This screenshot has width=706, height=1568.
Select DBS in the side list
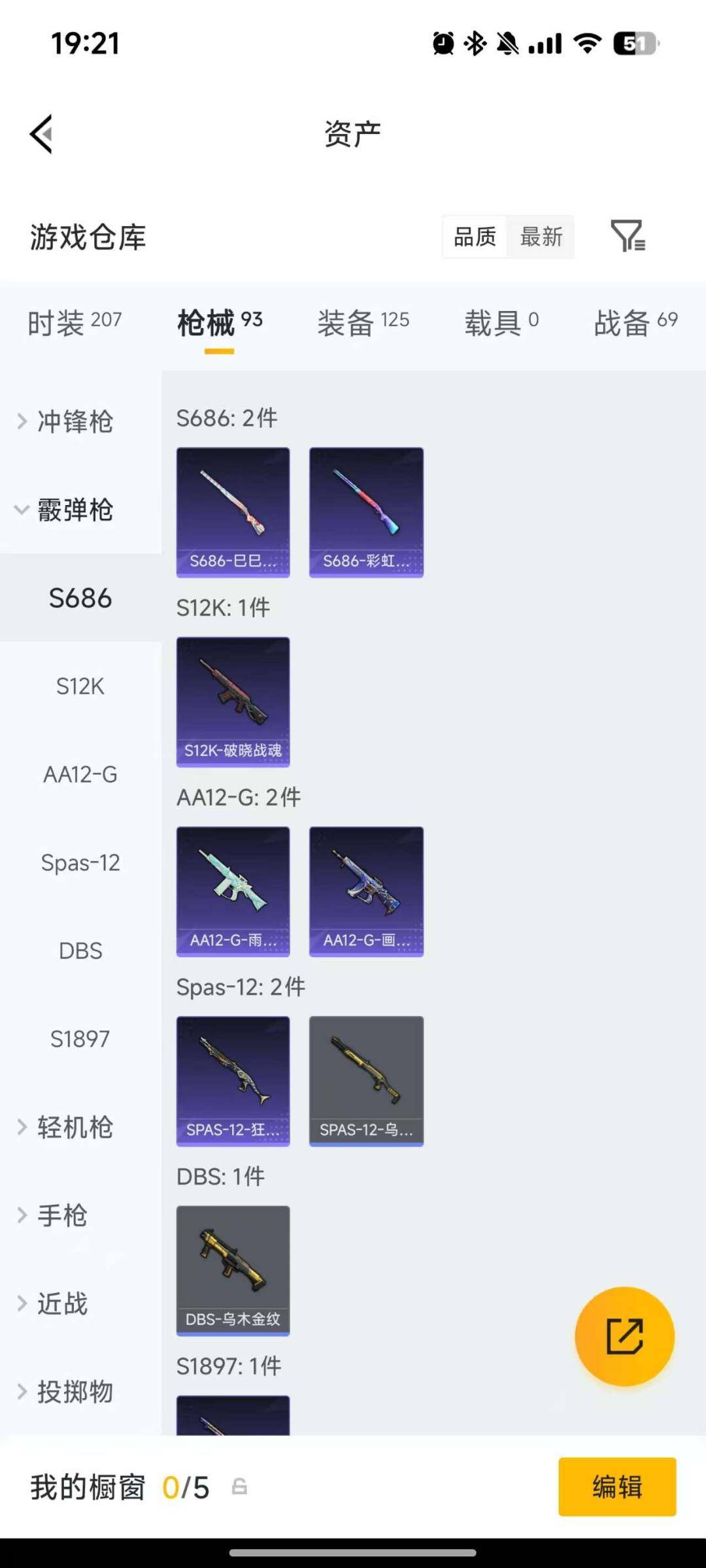80,951
